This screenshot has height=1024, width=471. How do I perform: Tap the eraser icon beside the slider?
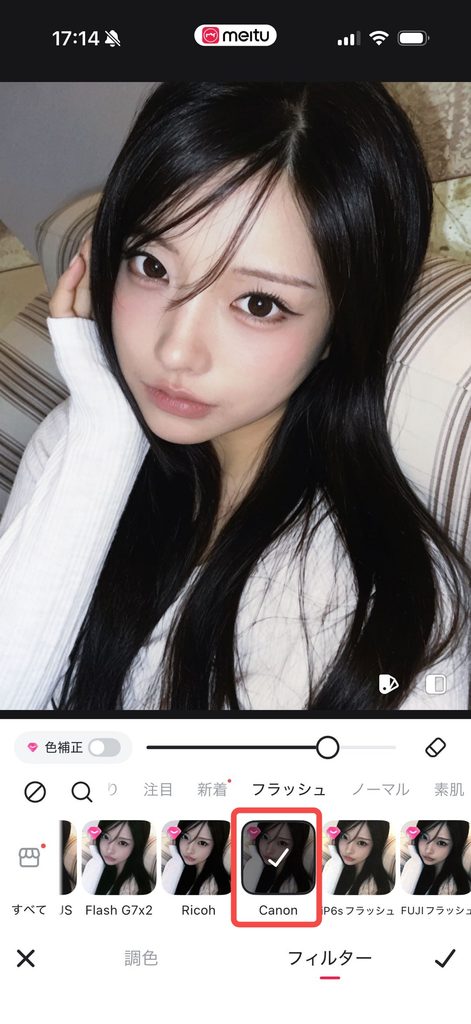coord(435,748)
